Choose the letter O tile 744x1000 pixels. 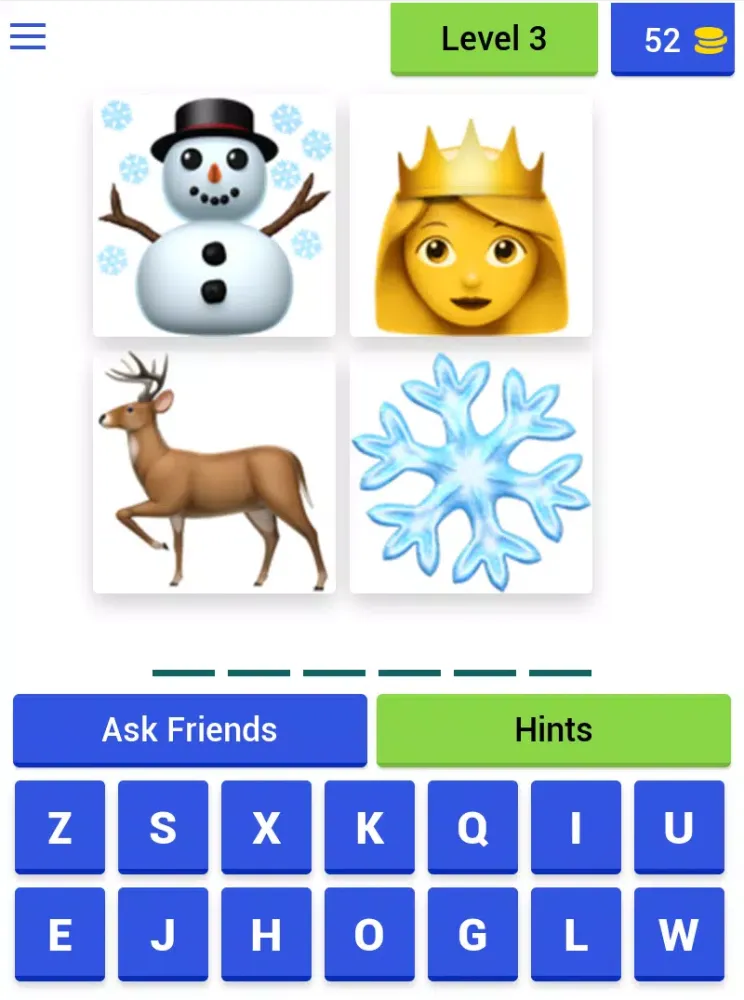(369, 934)
